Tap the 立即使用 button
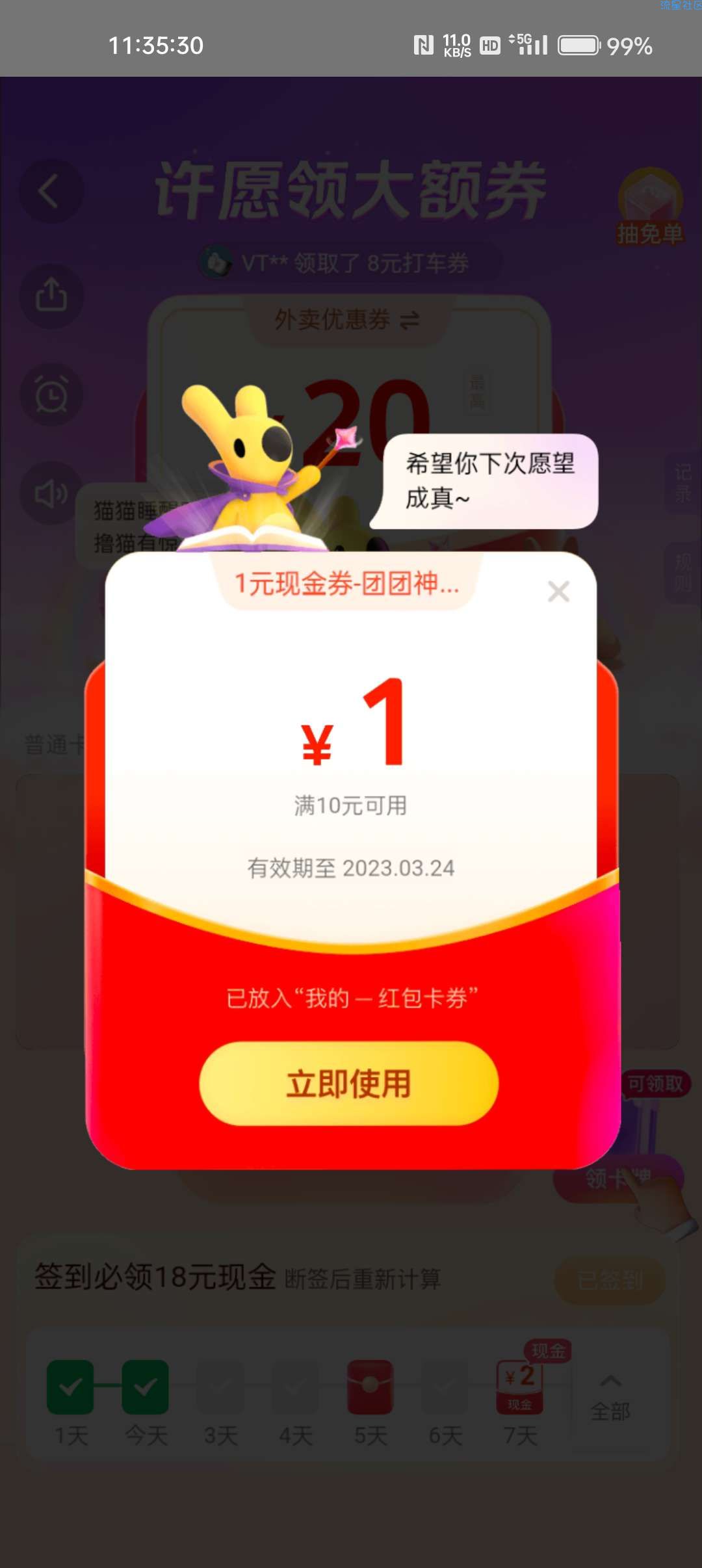The width and height of the screenshot is (702, 1568). [349, 1084]
